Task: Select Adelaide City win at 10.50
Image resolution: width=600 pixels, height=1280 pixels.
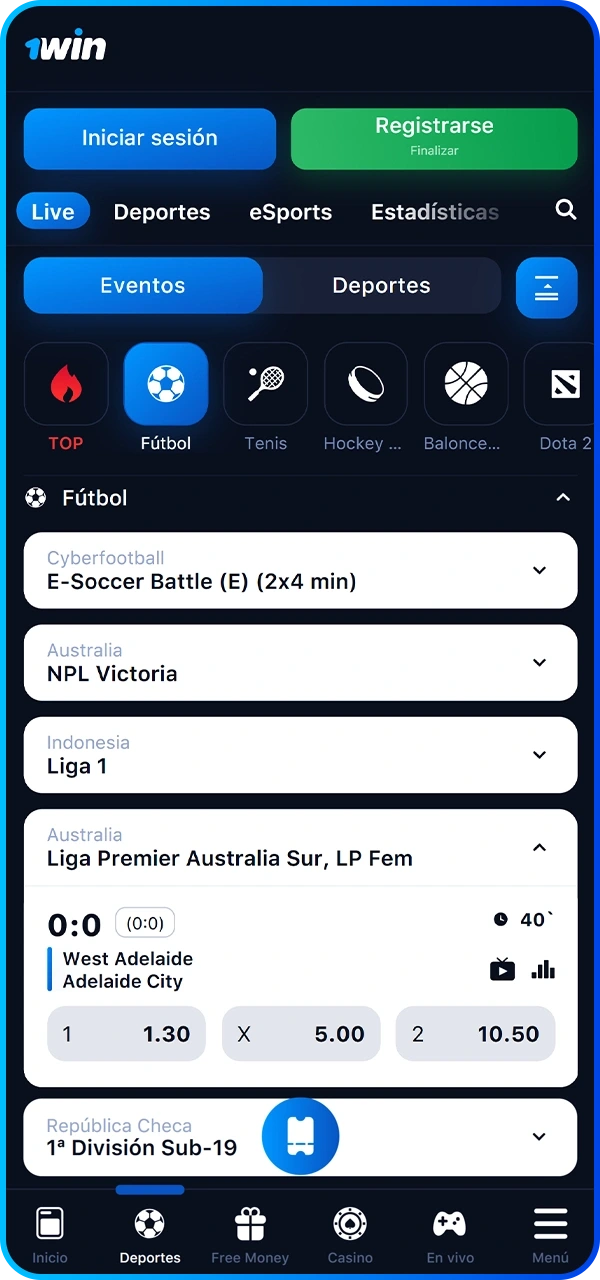Action: point(475,1034)
